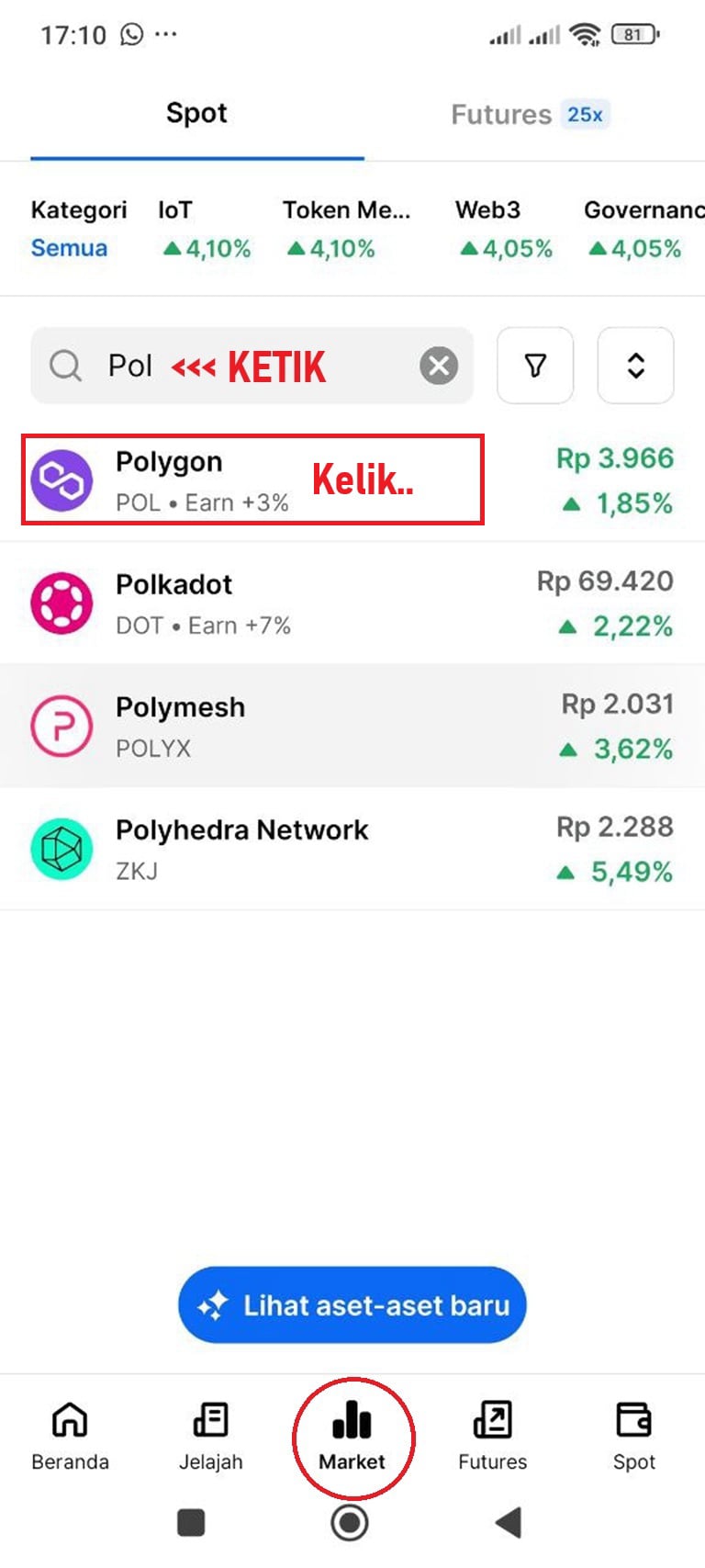
Task: Select the Token Me... category
Action: tap(345, 230)
